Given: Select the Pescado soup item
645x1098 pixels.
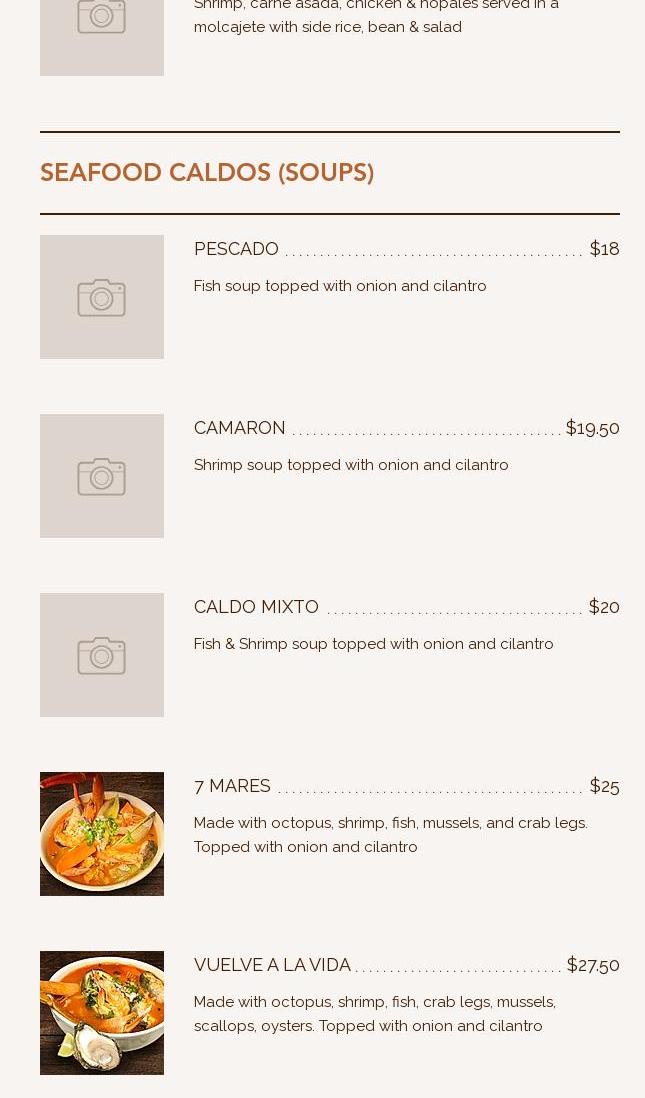Looking at the screenshot, I should (236, 249).
